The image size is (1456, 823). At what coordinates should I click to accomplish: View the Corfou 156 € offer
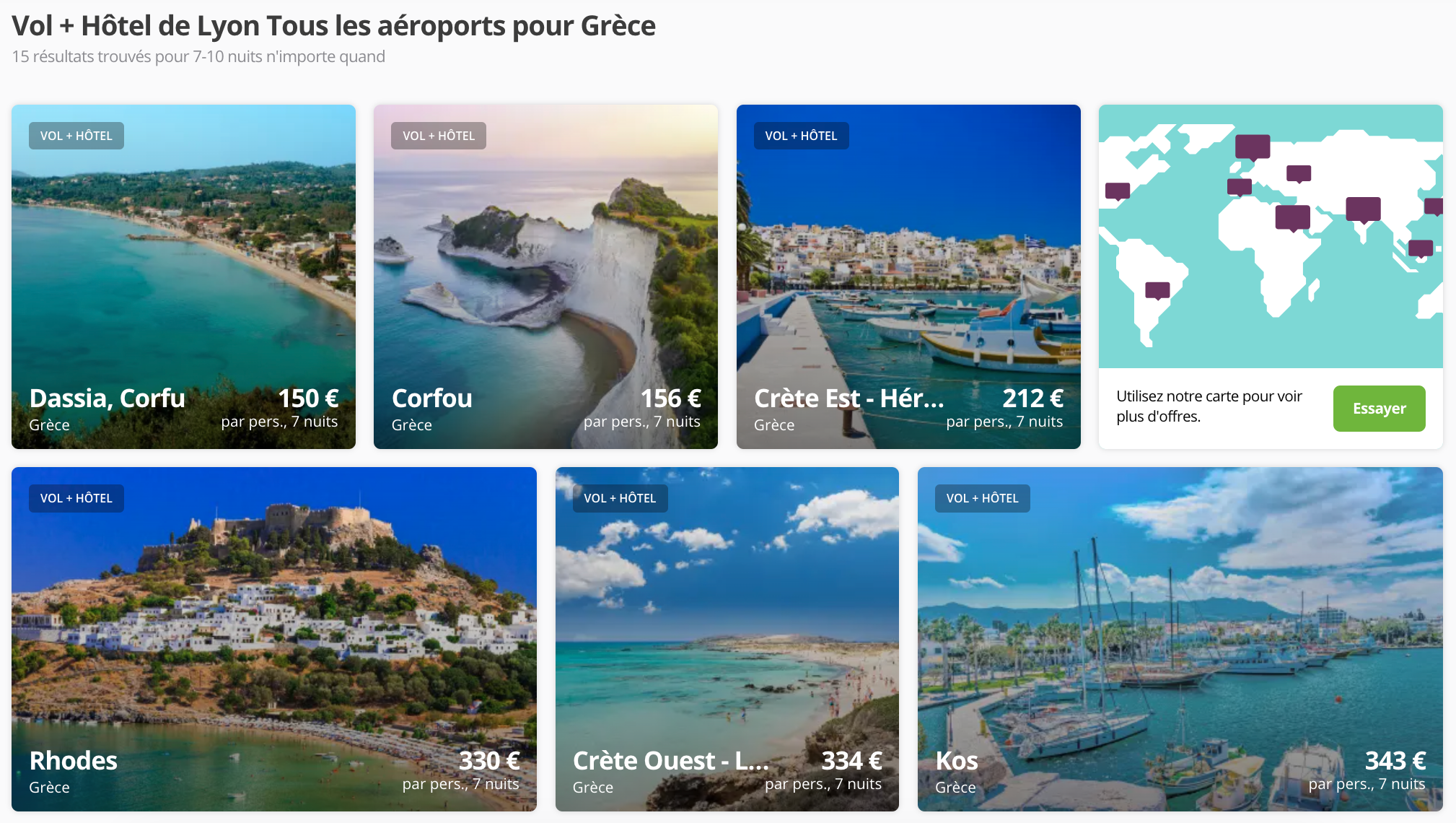(545, 276)
